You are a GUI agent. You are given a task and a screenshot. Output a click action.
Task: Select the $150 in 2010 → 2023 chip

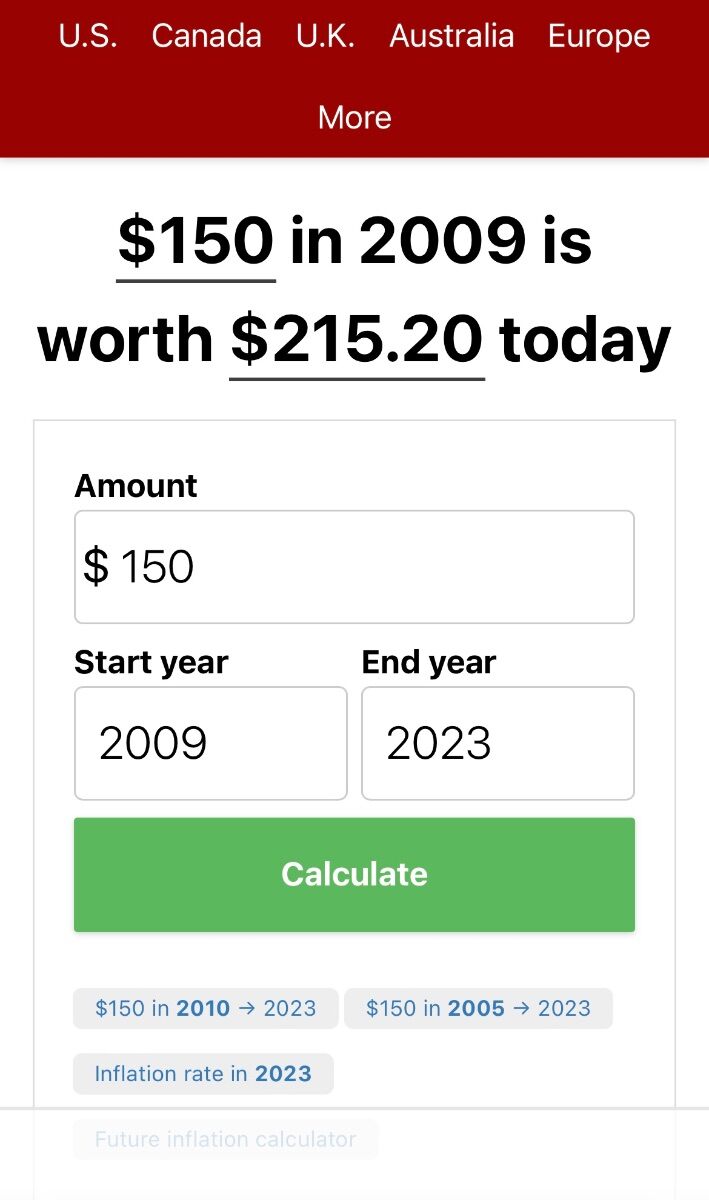tap(206, 1008)
